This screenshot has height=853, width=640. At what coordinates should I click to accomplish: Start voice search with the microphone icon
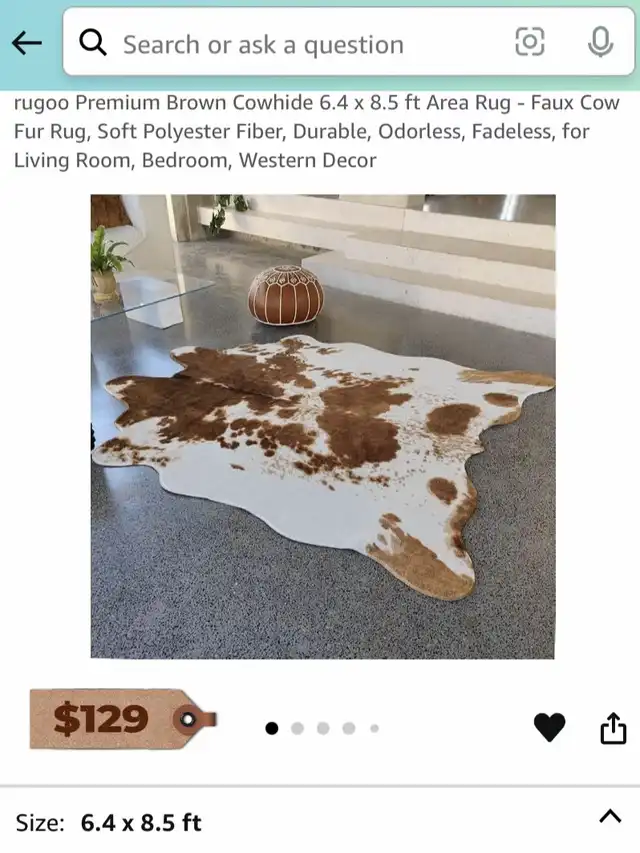[600, 42]
